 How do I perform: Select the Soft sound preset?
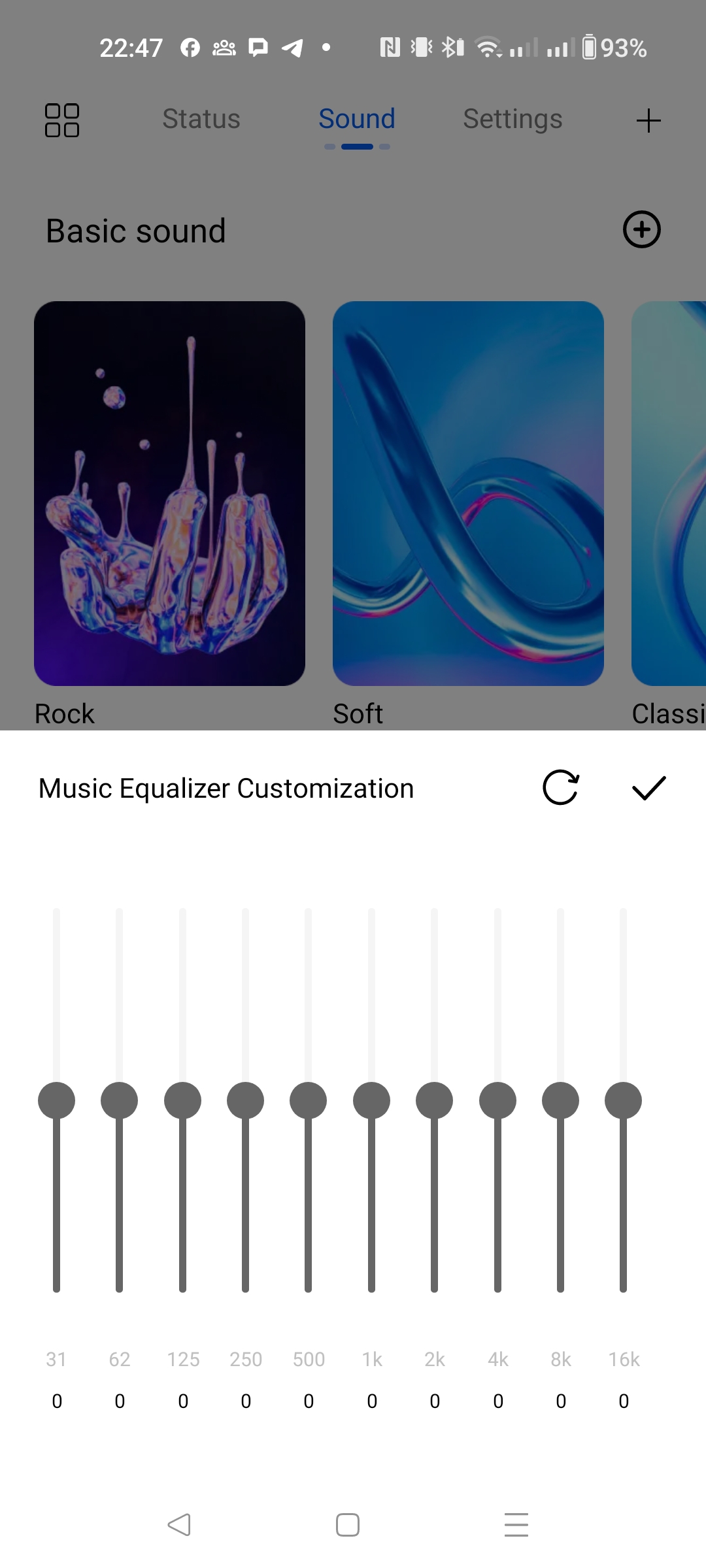tap(468, 493)
